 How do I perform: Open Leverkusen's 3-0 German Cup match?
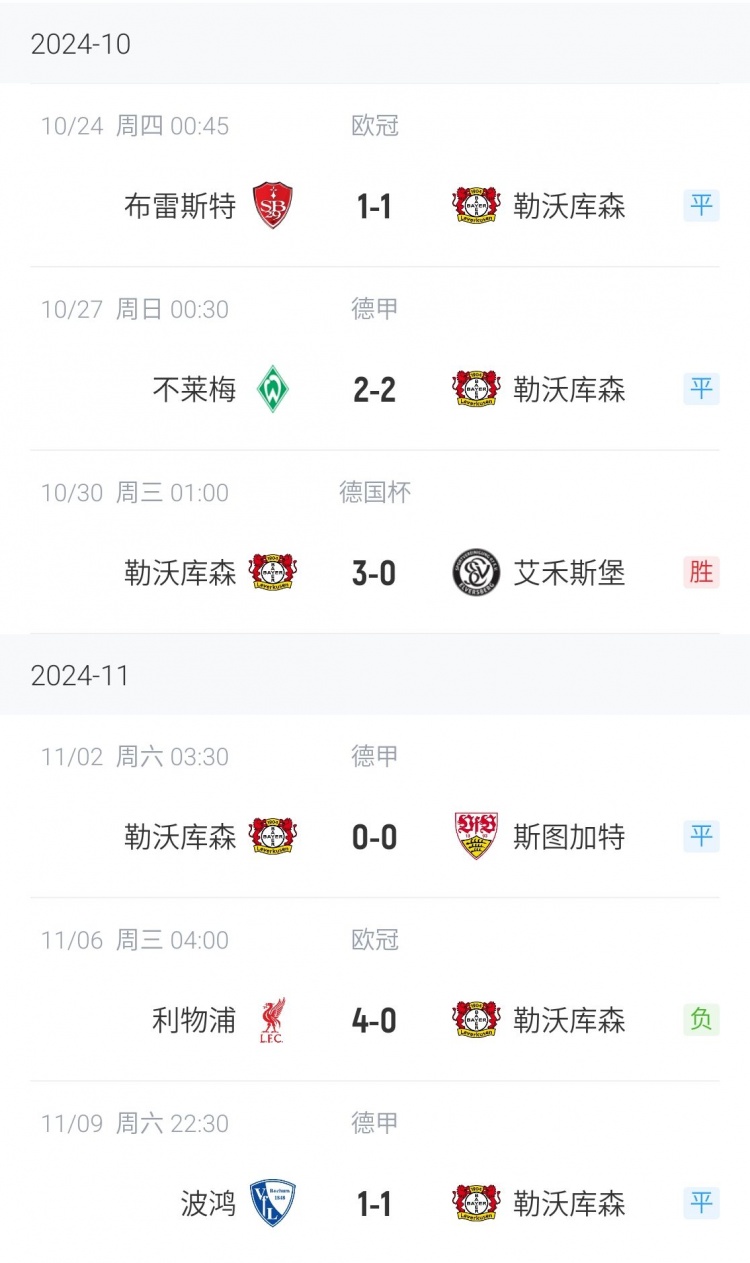click(x=374, y=573)
